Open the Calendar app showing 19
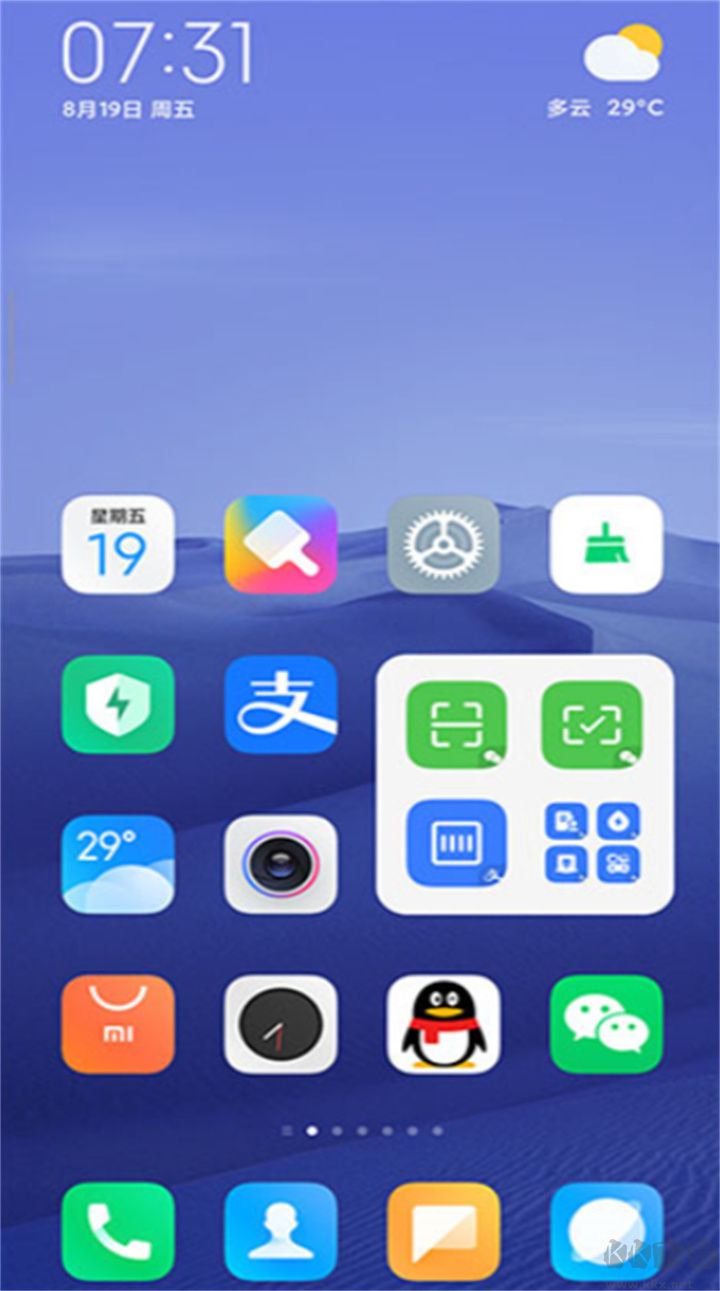Viewport: 720px width, 1291px height. [118, 544]
